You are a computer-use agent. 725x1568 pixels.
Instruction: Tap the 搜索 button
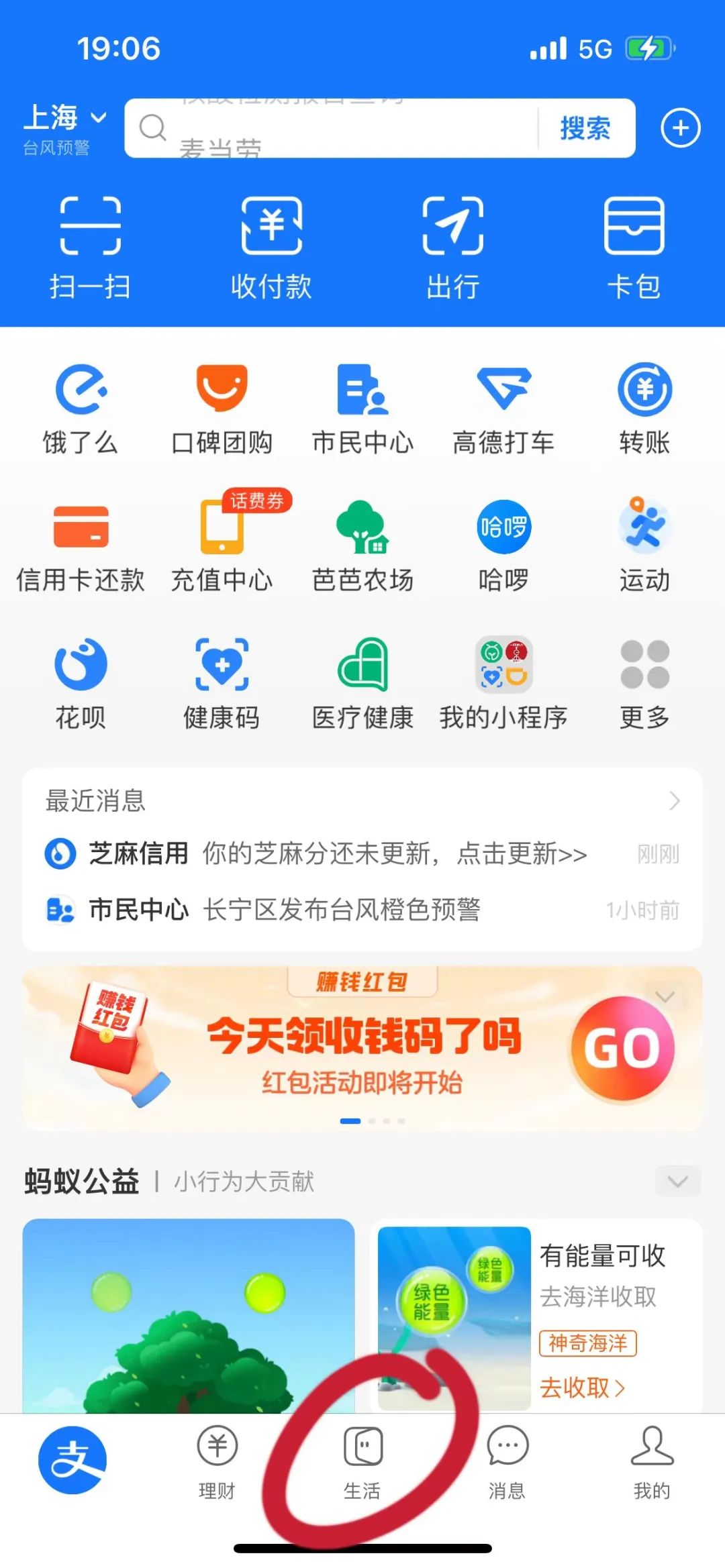pyautogui.click(x=585, y=128)
